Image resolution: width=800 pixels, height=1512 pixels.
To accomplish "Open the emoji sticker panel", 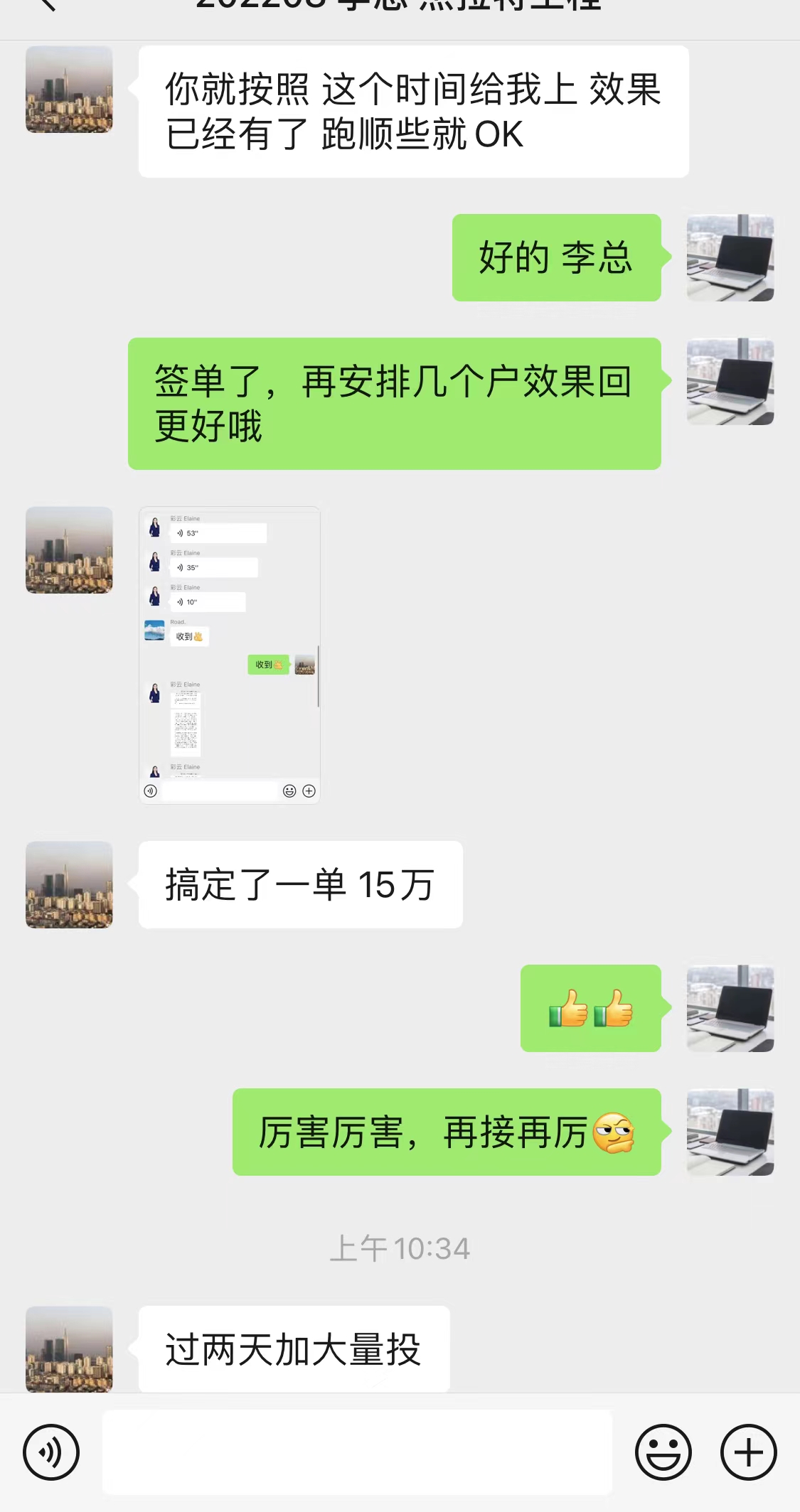I will pos(663,1452).
